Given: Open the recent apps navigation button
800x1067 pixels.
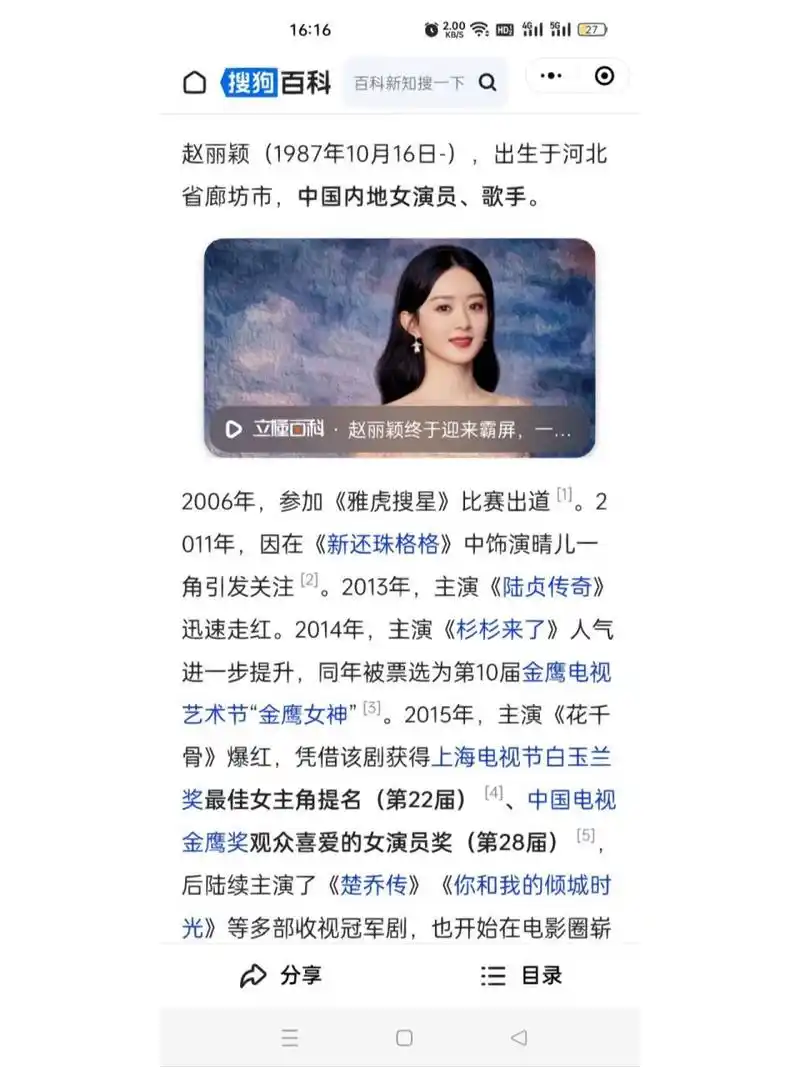Looking at the screenshot, I should pos(289,1038).
